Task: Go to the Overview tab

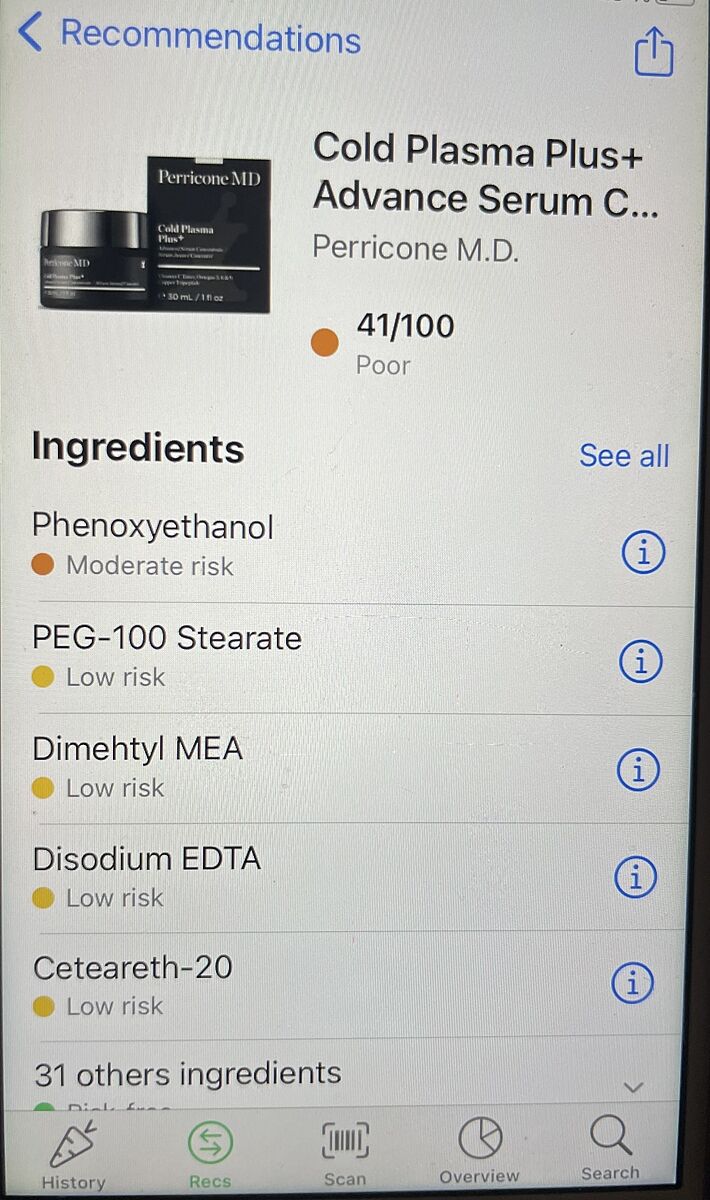Action: point(479,1154)
